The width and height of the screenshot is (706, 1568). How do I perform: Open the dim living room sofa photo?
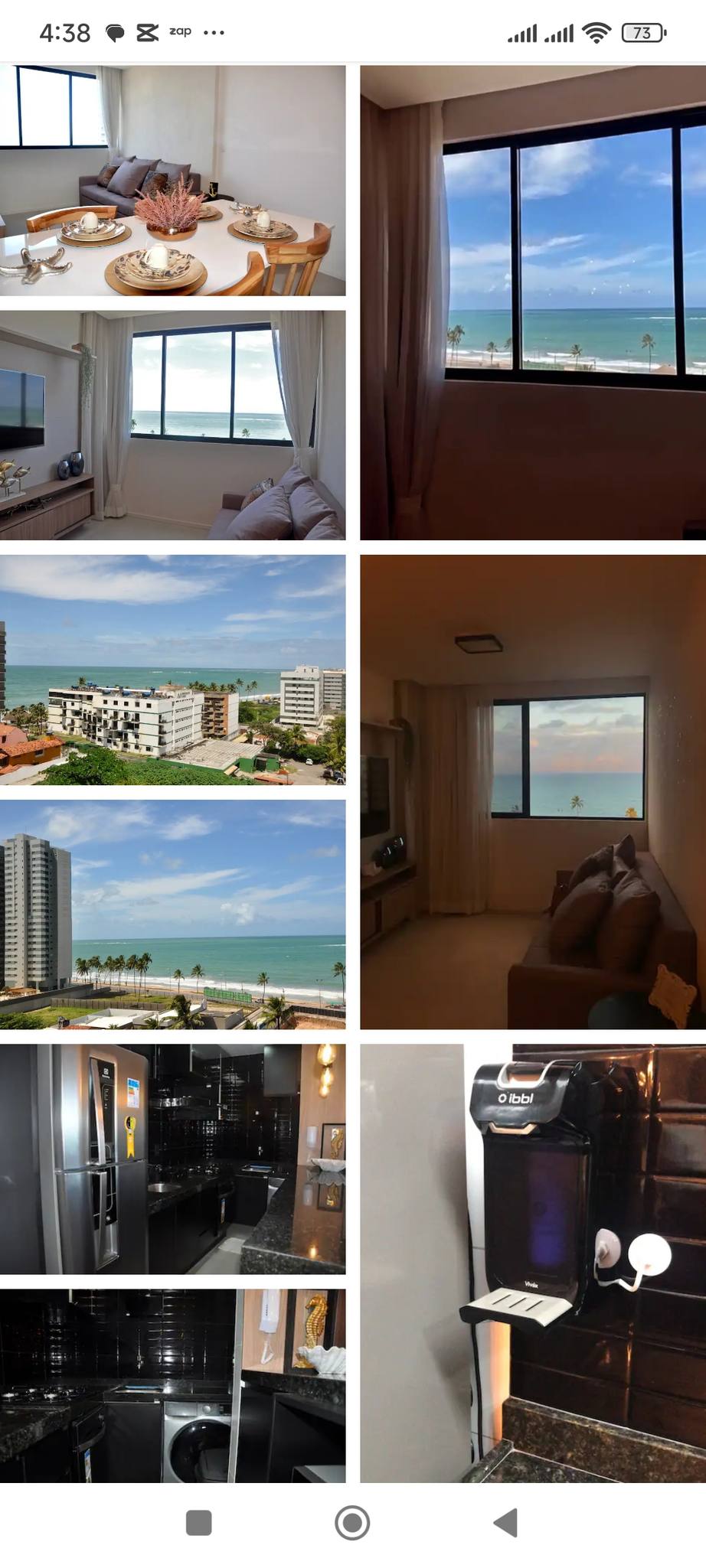coord(533,792)
